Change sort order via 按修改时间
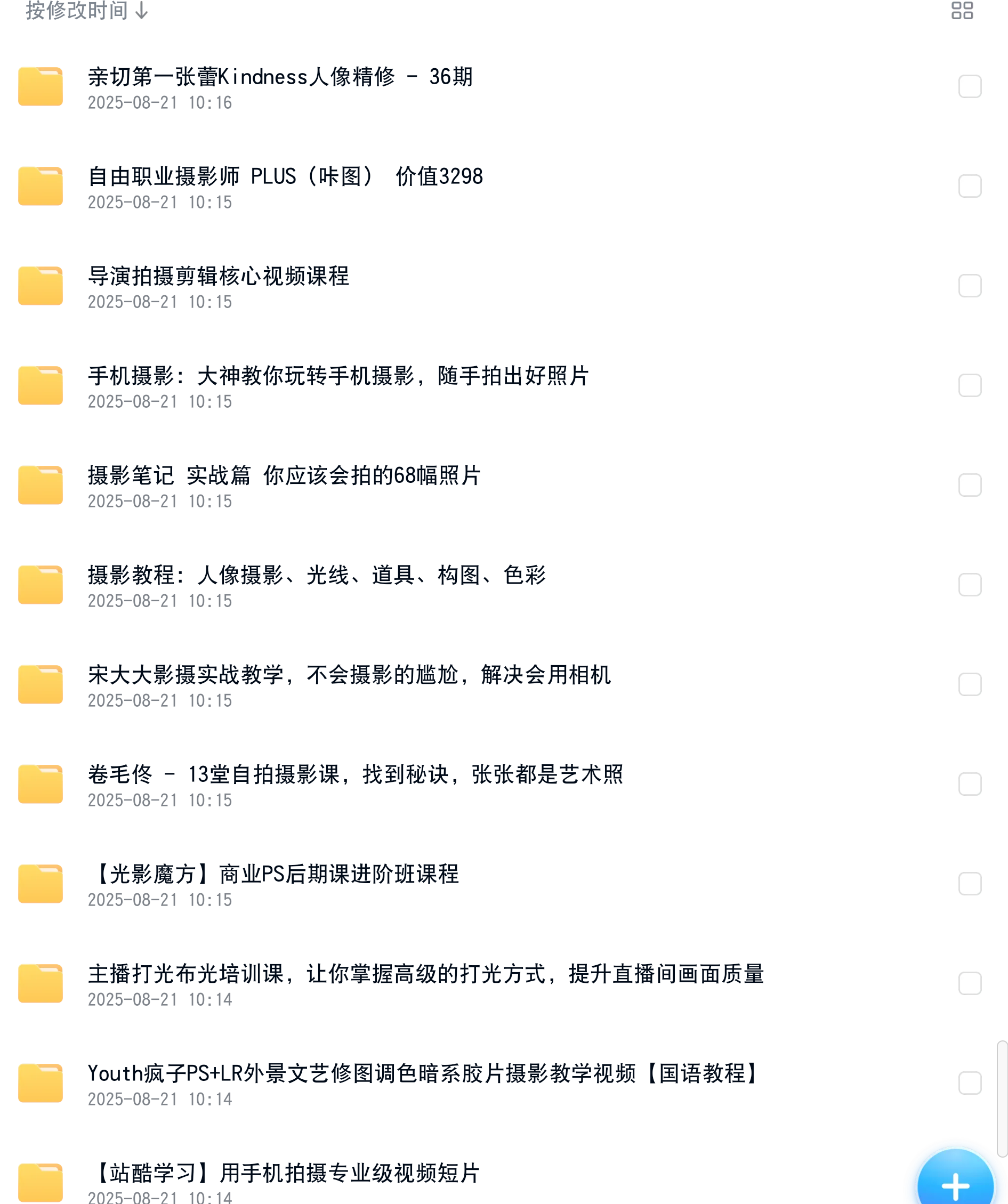 (x=87, y=10)
